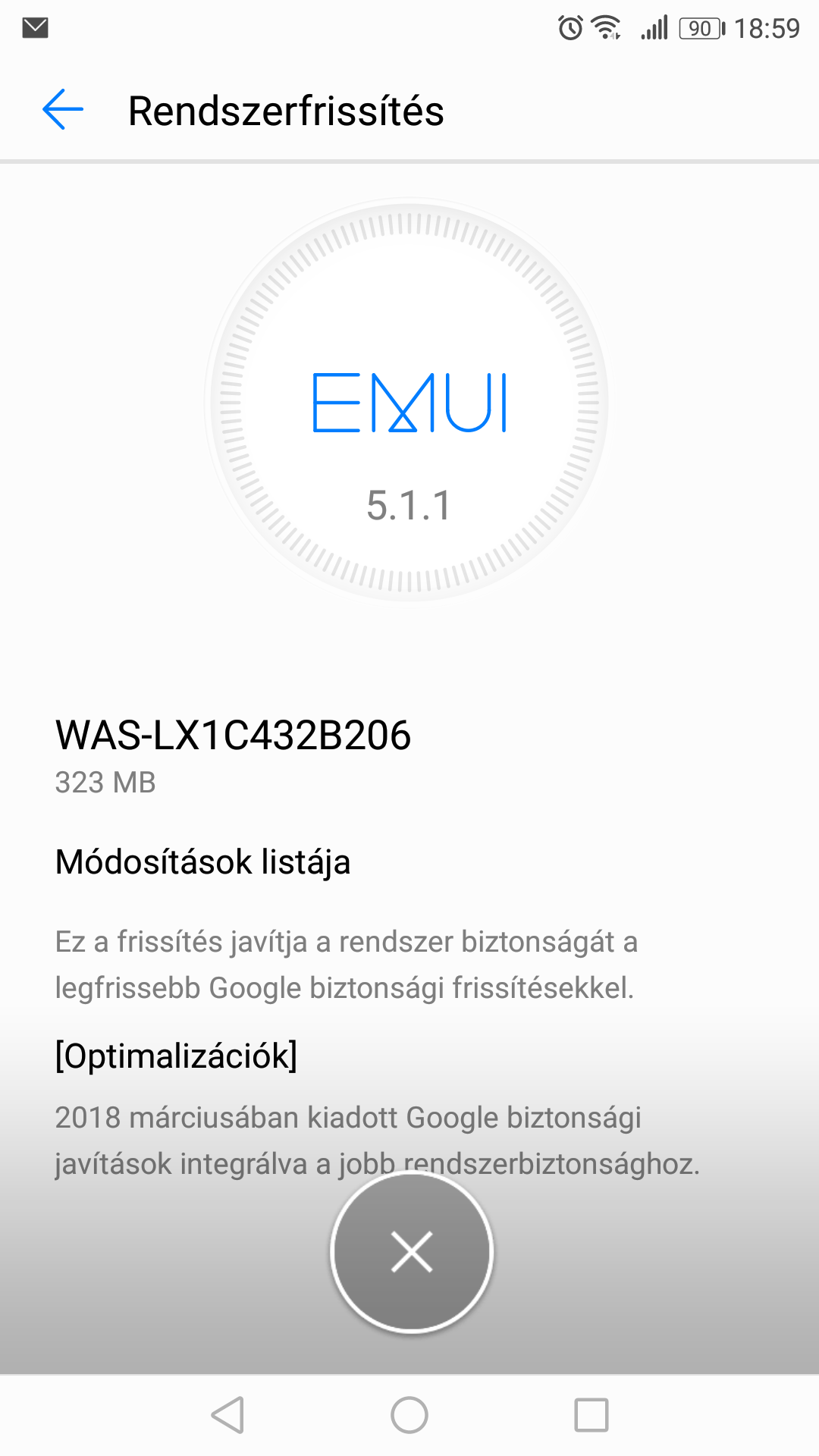Open recent apps overview
Screen dimensions: 819x1456
591,1415
